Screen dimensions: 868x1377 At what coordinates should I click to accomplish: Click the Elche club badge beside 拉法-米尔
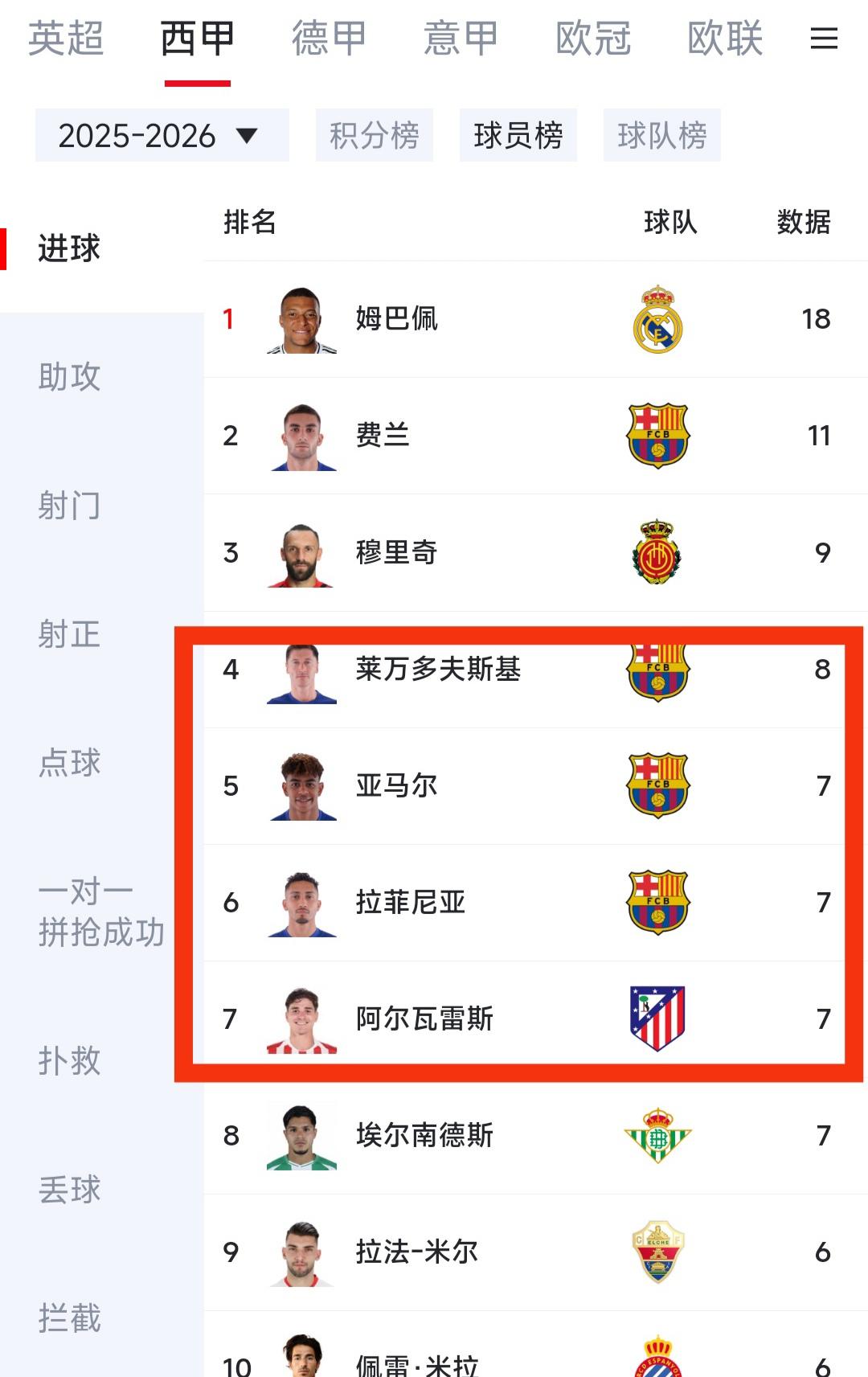658,1252
